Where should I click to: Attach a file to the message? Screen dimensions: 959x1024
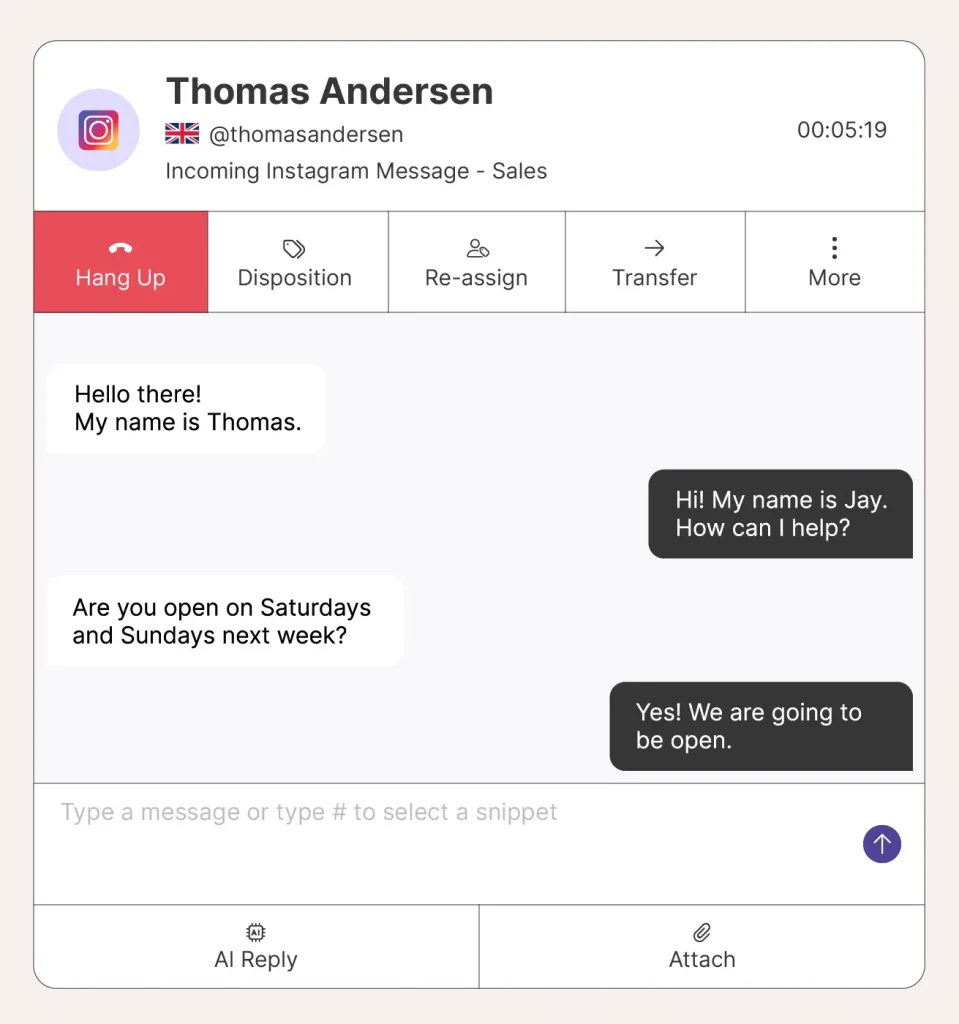click(x=702, y=947)
